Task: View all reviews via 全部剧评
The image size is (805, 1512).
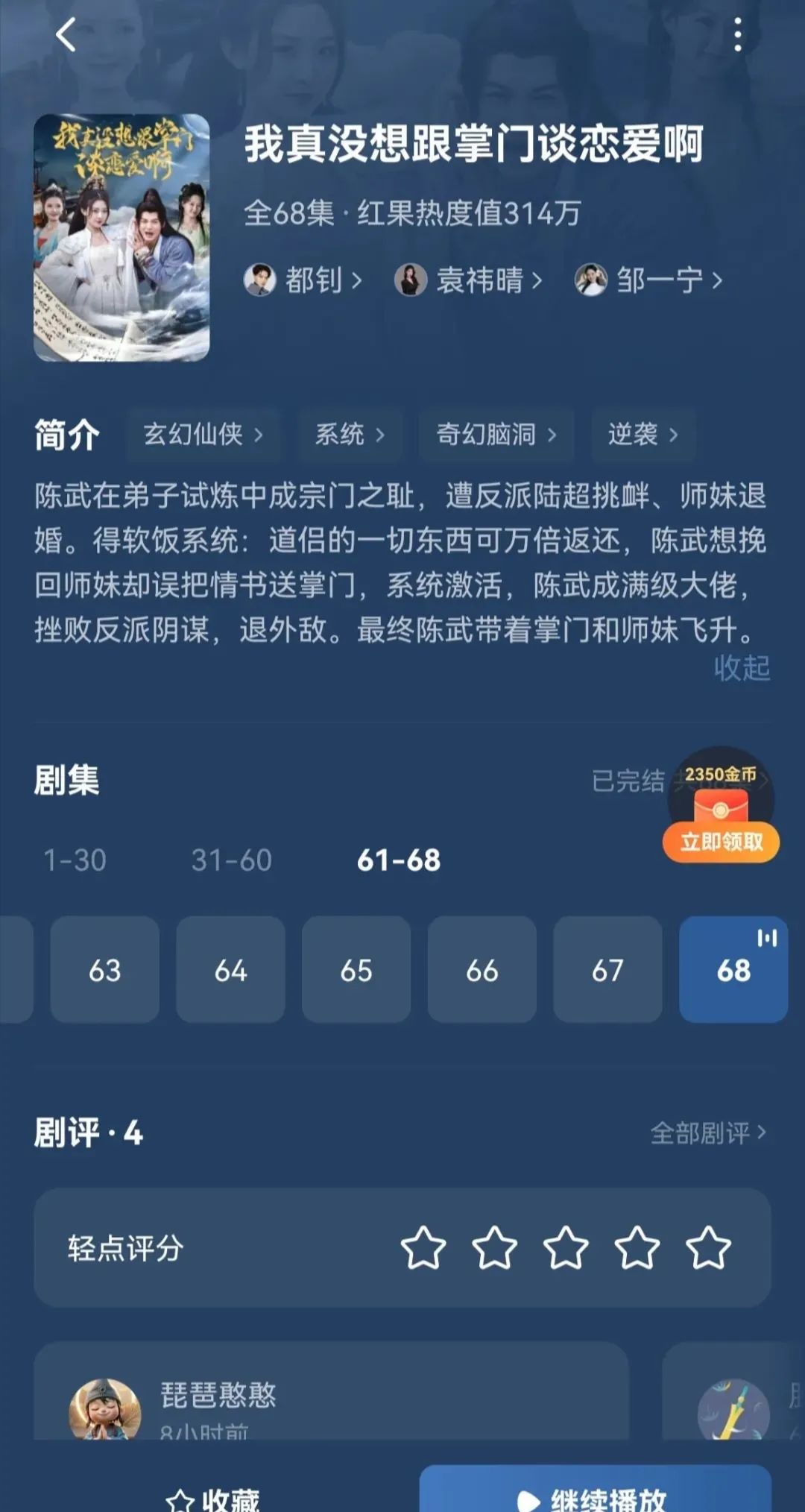Action: click(708, 1133)
